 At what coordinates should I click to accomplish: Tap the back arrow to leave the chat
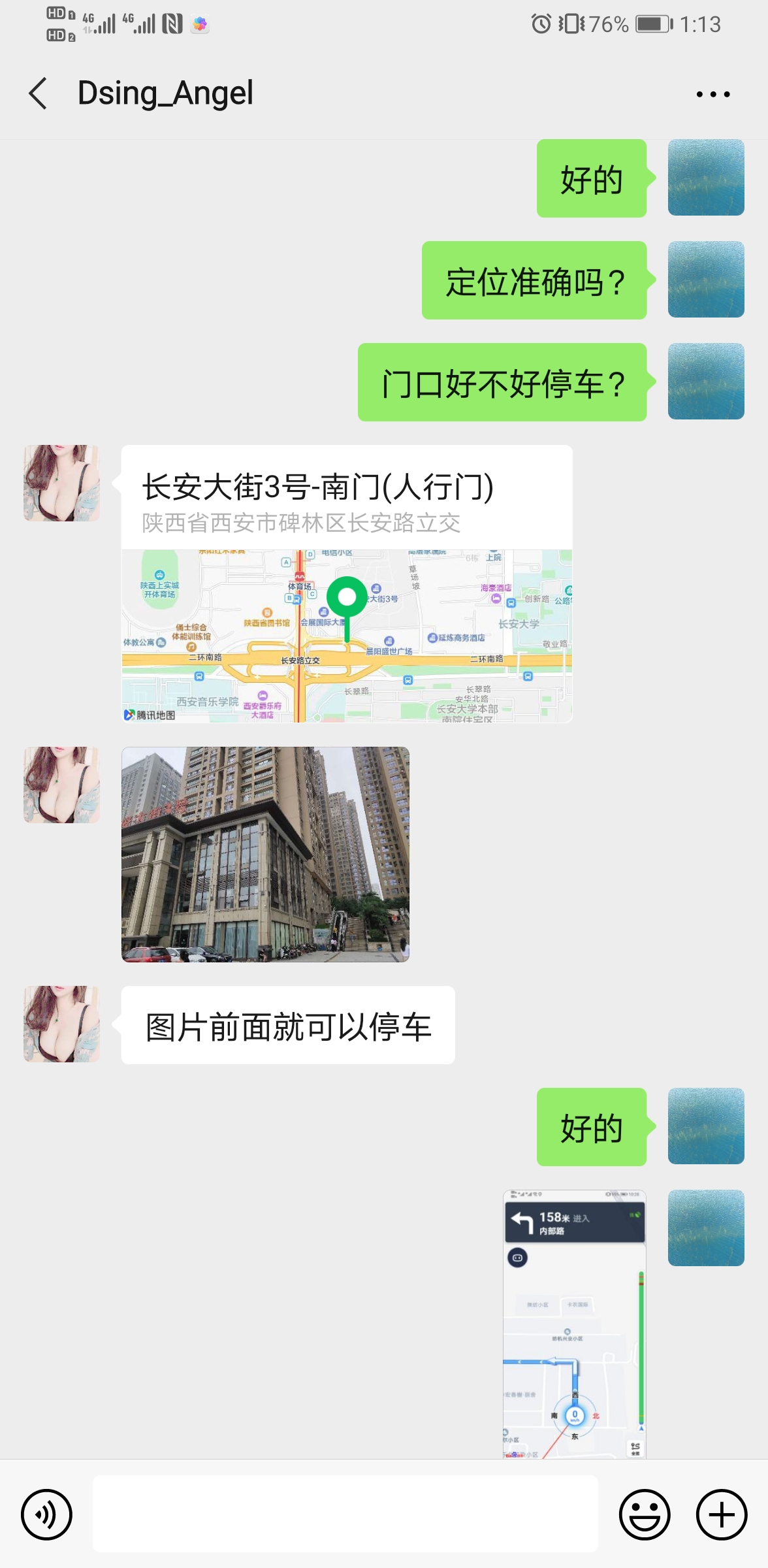tap(37, 93)
